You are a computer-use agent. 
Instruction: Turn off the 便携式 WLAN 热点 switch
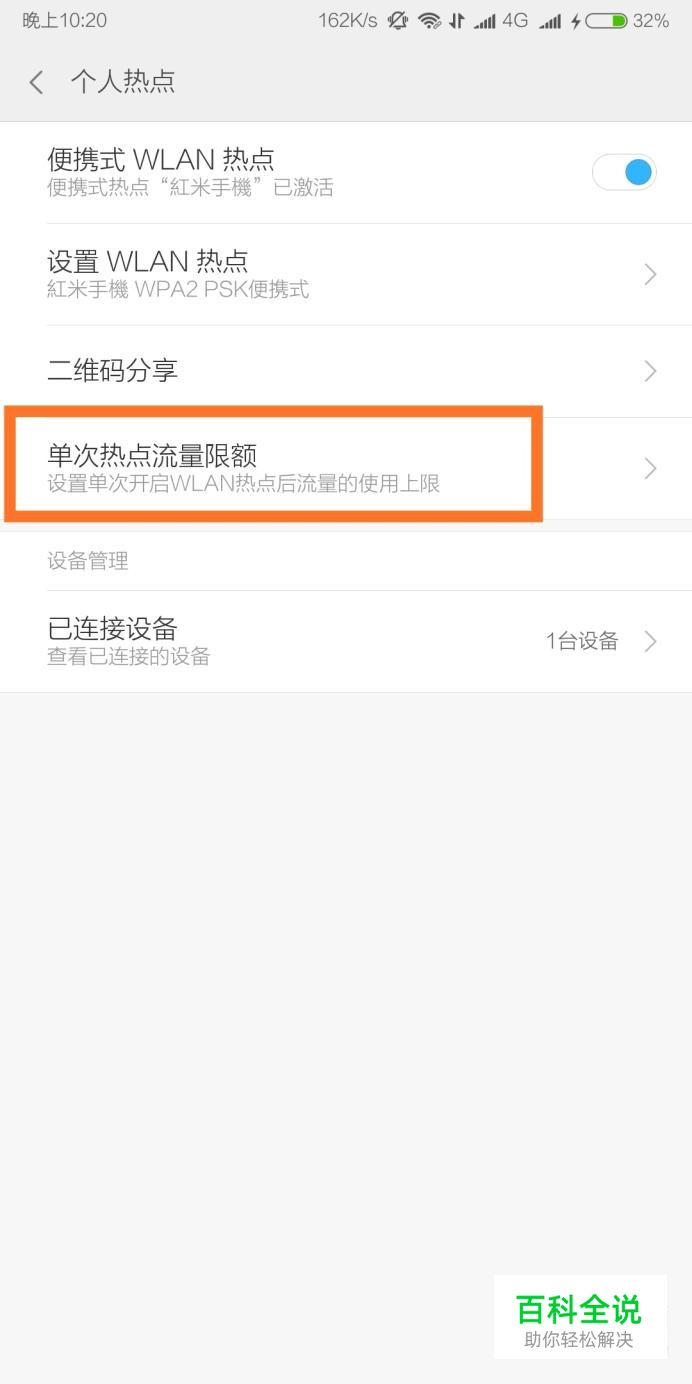[x=624, y=172]
